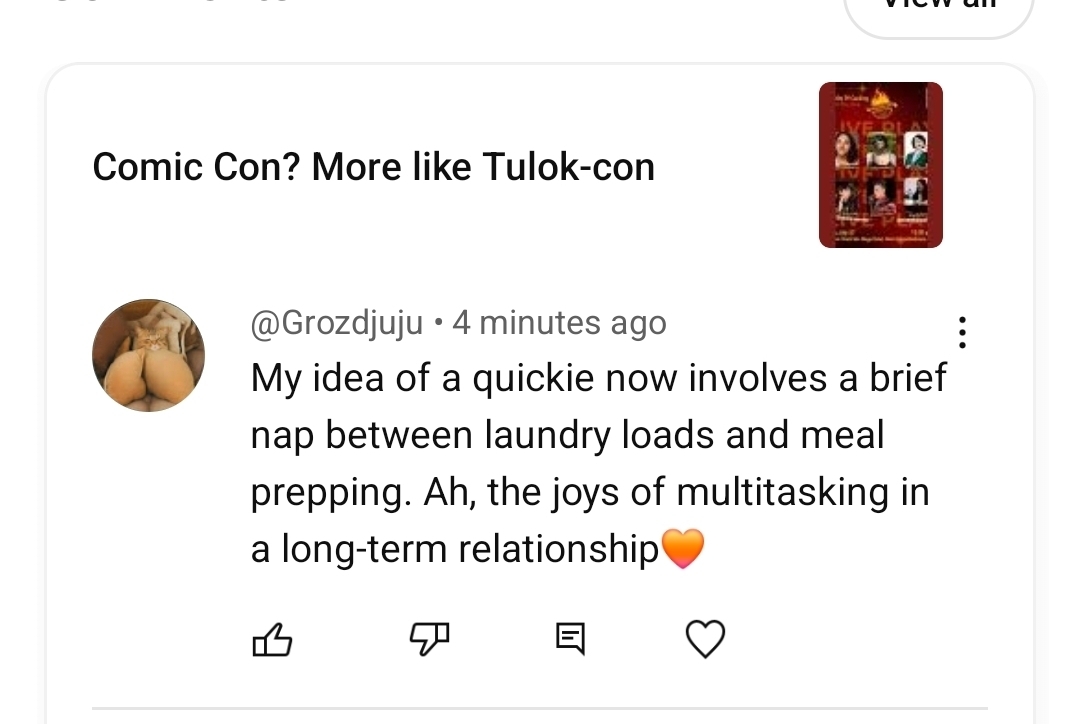This screenshot has width=1080, height=724.
Task: Heart the comment by @Grozdjuju
Action: pyautogui.click(x=705, y=638)
